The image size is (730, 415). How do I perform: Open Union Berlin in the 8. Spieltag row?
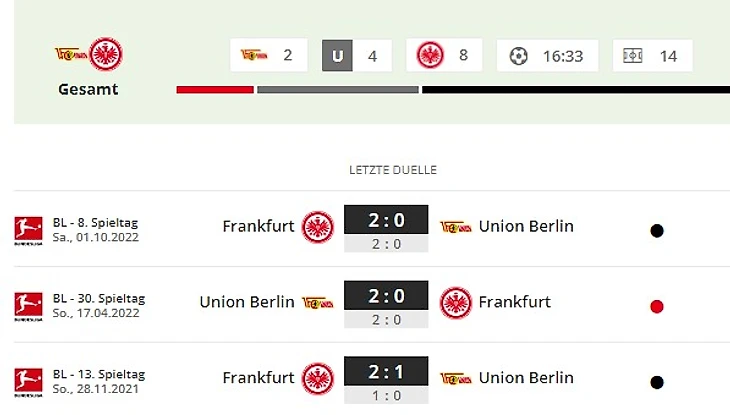[x=526, y=226]
